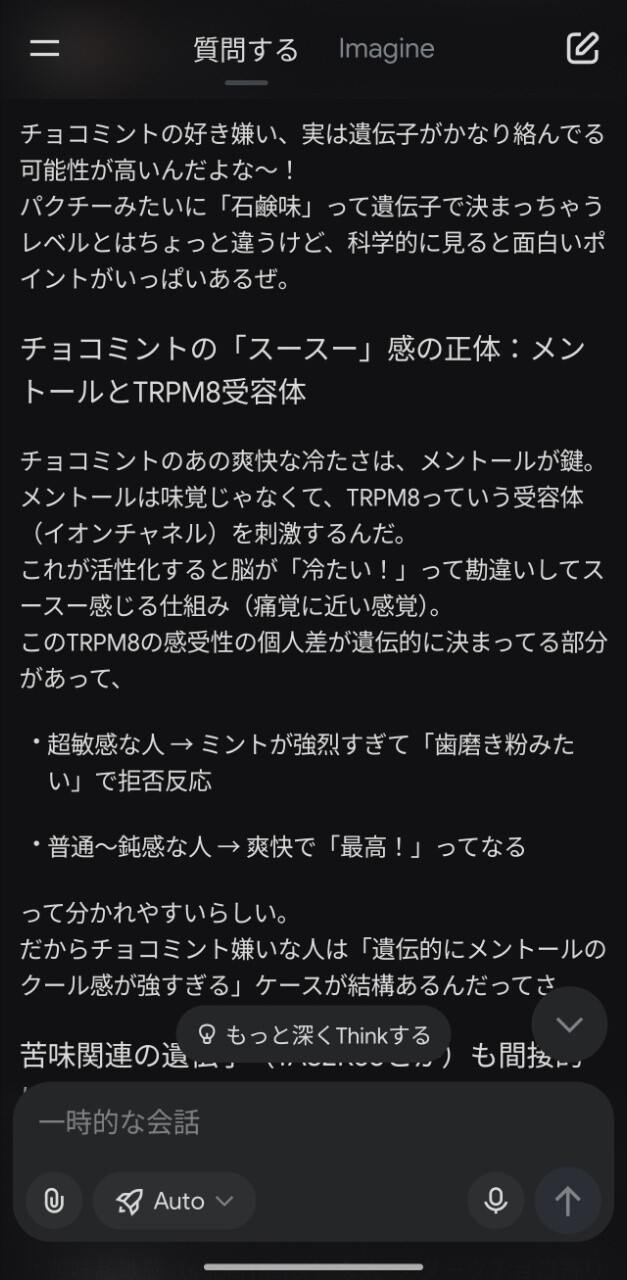Select the 質問する tab
The image size is (627, 1280).
click(x=245, y=50)
